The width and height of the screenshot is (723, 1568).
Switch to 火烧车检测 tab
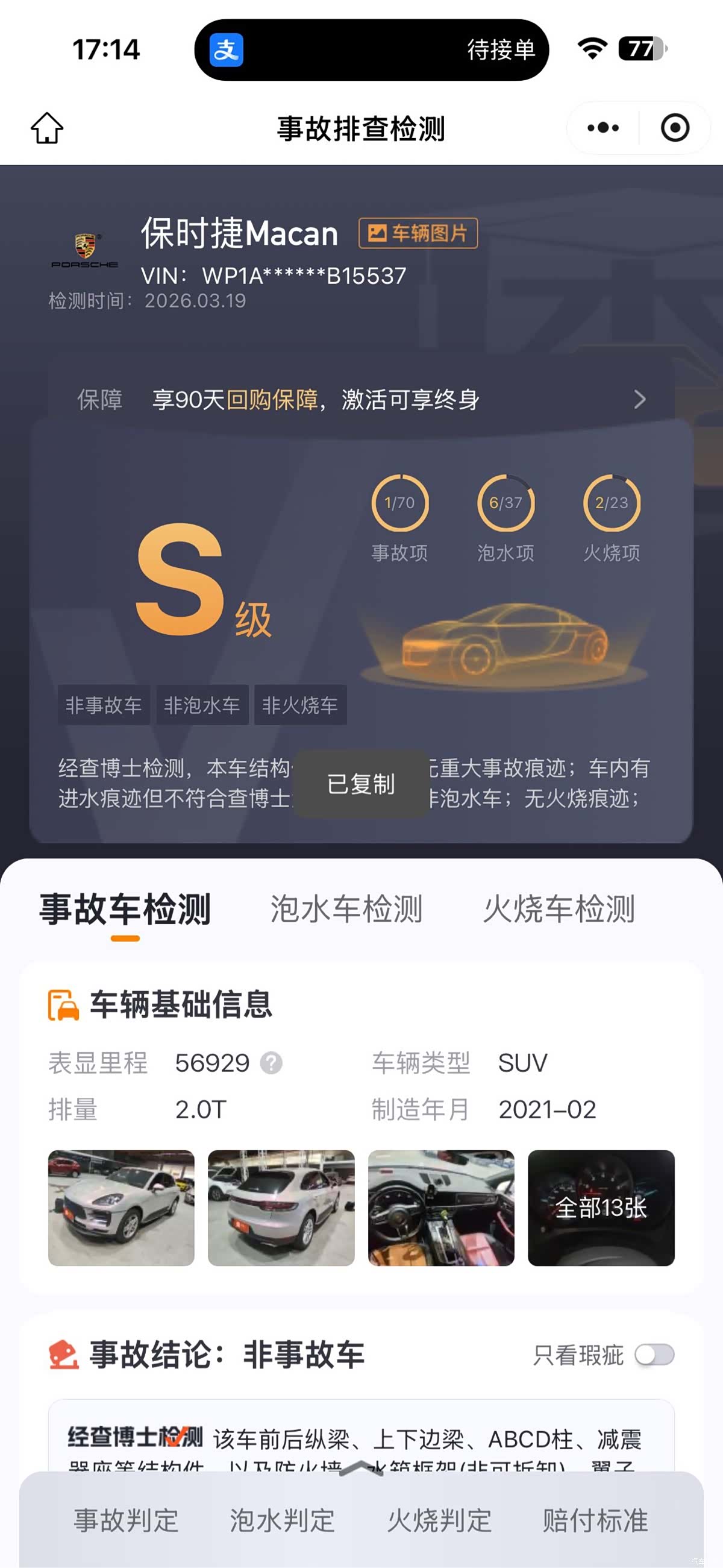(x=559, y=909)
